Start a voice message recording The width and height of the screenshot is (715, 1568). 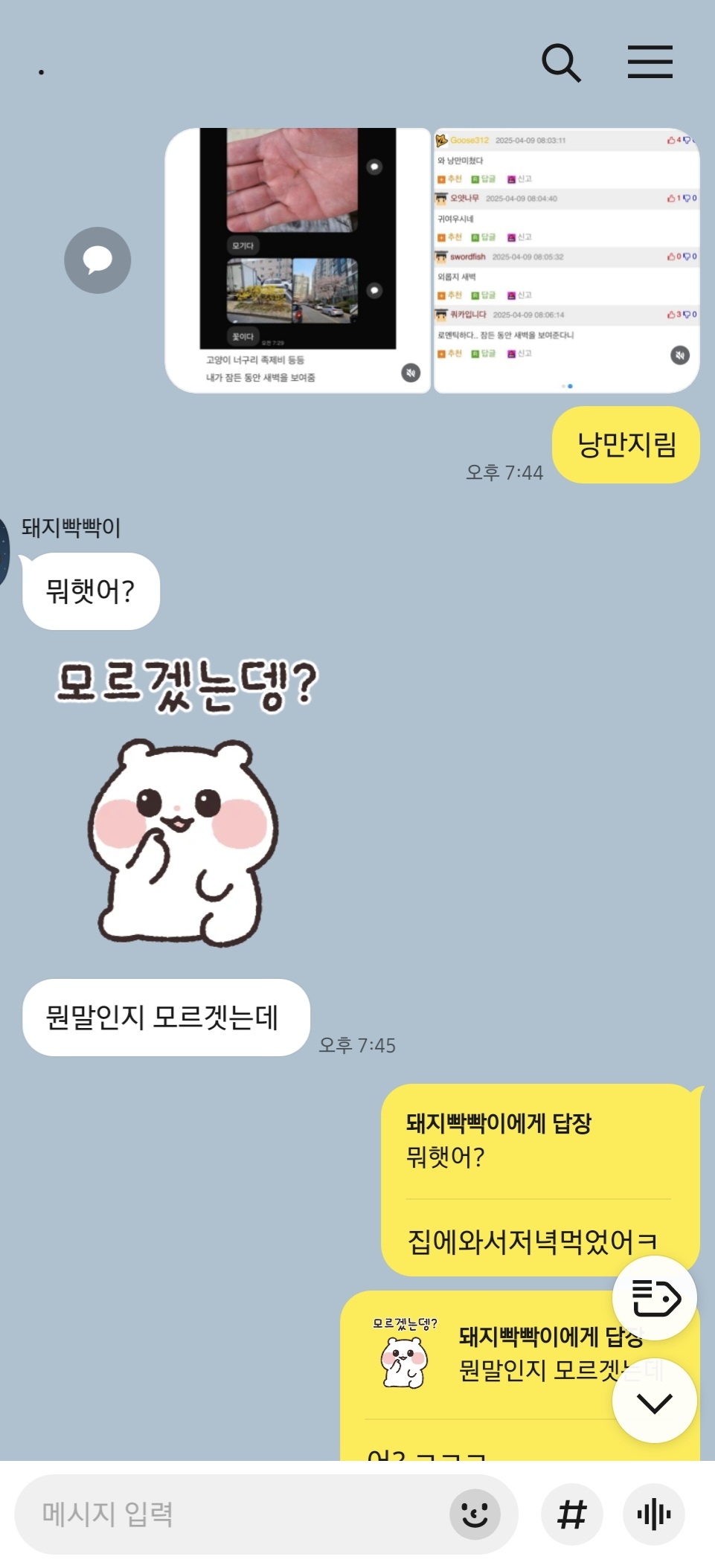click(654, 1514)
